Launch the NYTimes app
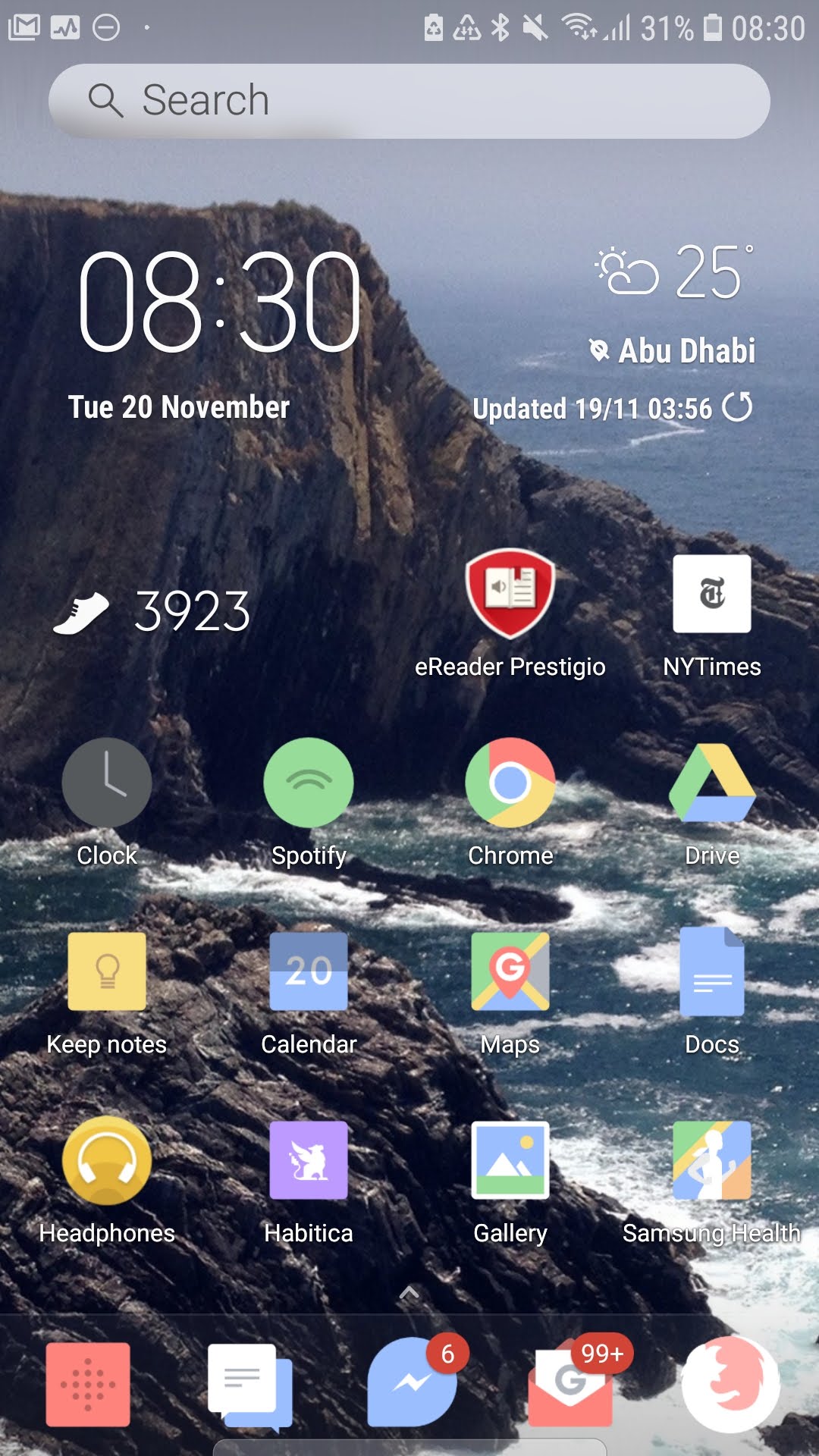Viewport: 819px width, 1456px height. coord(711,594)
